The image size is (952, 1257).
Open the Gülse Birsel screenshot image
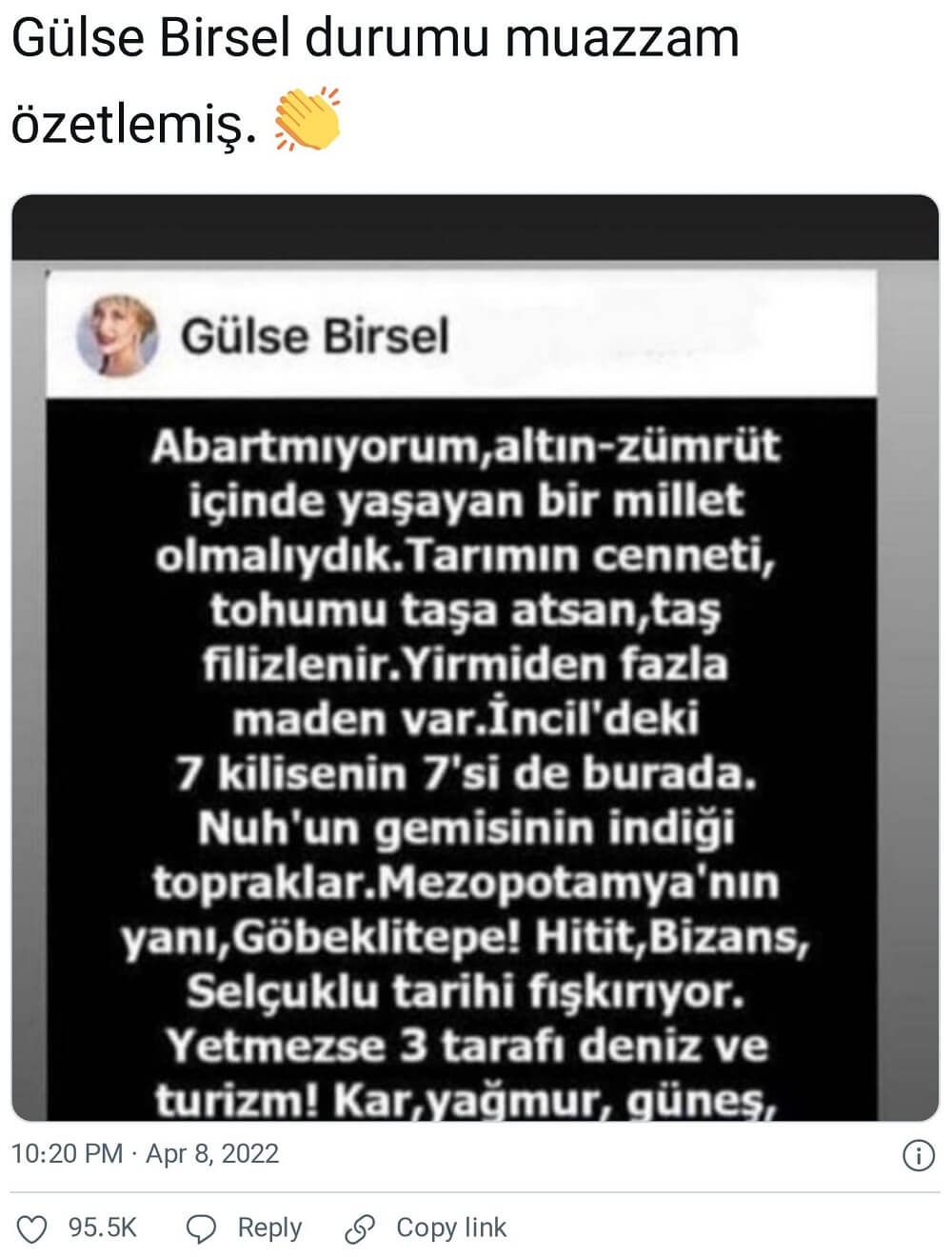click(x=474, y=657)
